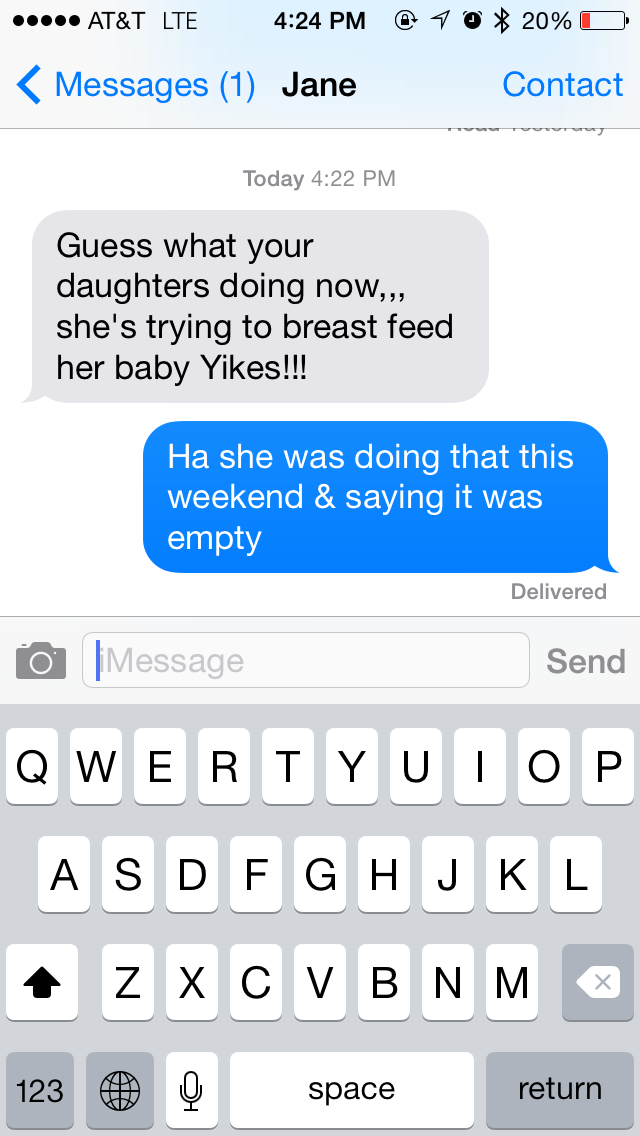Hit the backspace key on the keyboard
Screen dimensions: 640x1136
tap(597, 983)
